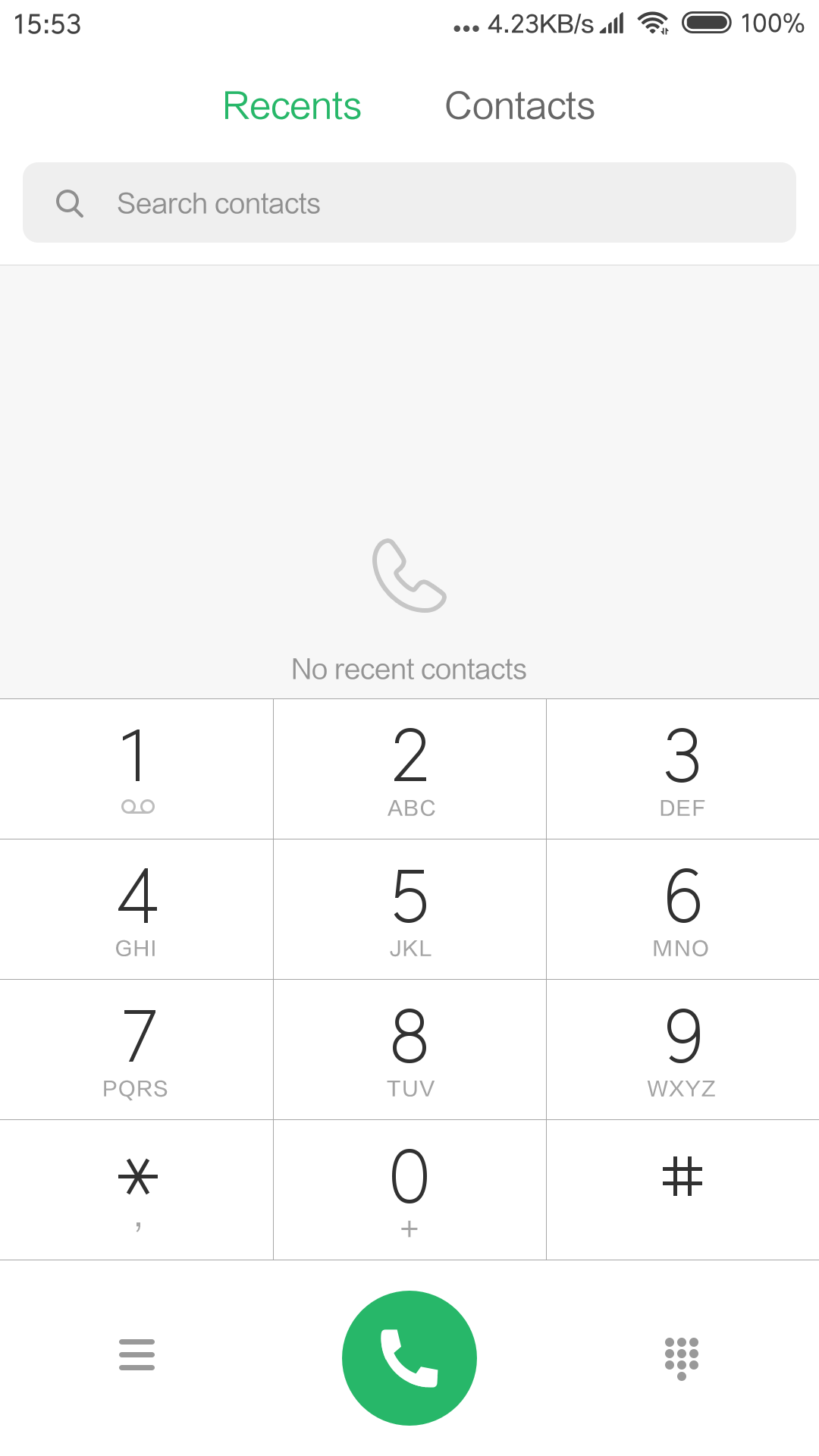Image resolution: width=819 pixels, height=1456 pixels.
Task: Hide the dial pad with the keypad icon
Action: (x=682, y=1358)
